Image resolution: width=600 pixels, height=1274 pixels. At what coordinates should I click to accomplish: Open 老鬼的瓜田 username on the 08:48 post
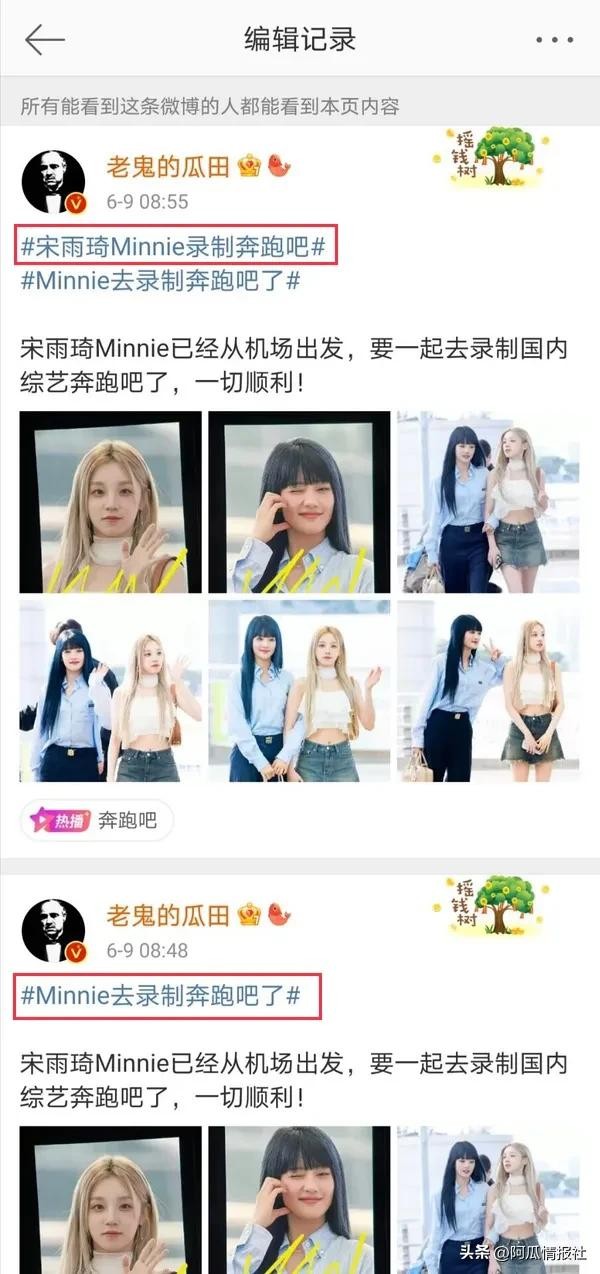click(168, 914)
